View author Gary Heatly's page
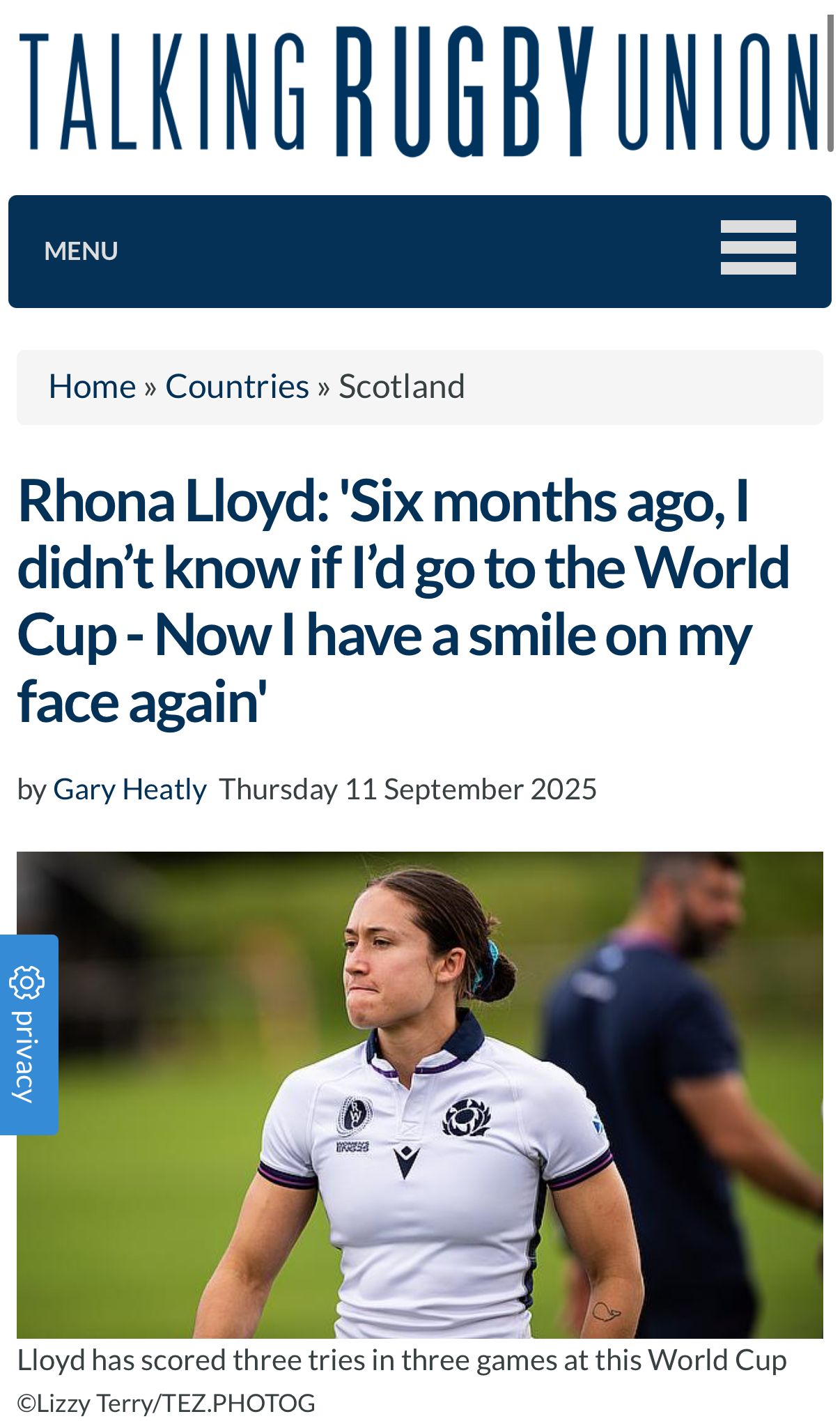 [130, 789]
